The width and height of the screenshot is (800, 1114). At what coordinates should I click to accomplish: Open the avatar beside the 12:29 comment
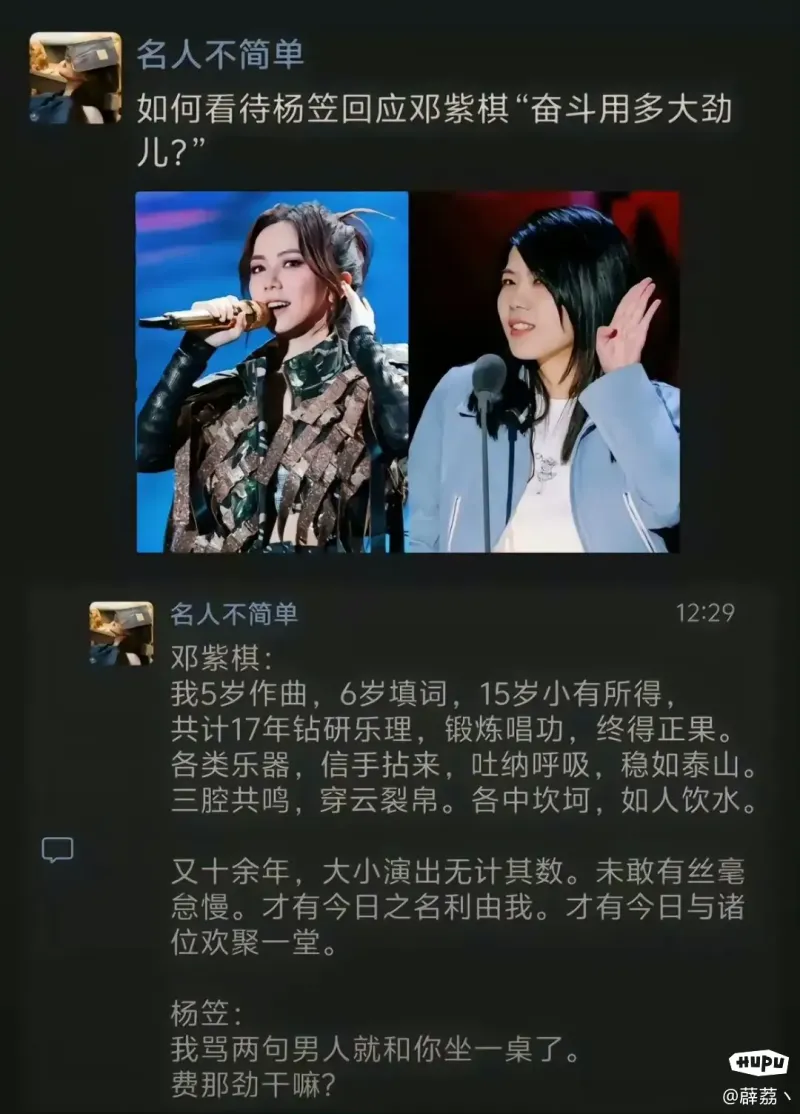click(121, 633)
